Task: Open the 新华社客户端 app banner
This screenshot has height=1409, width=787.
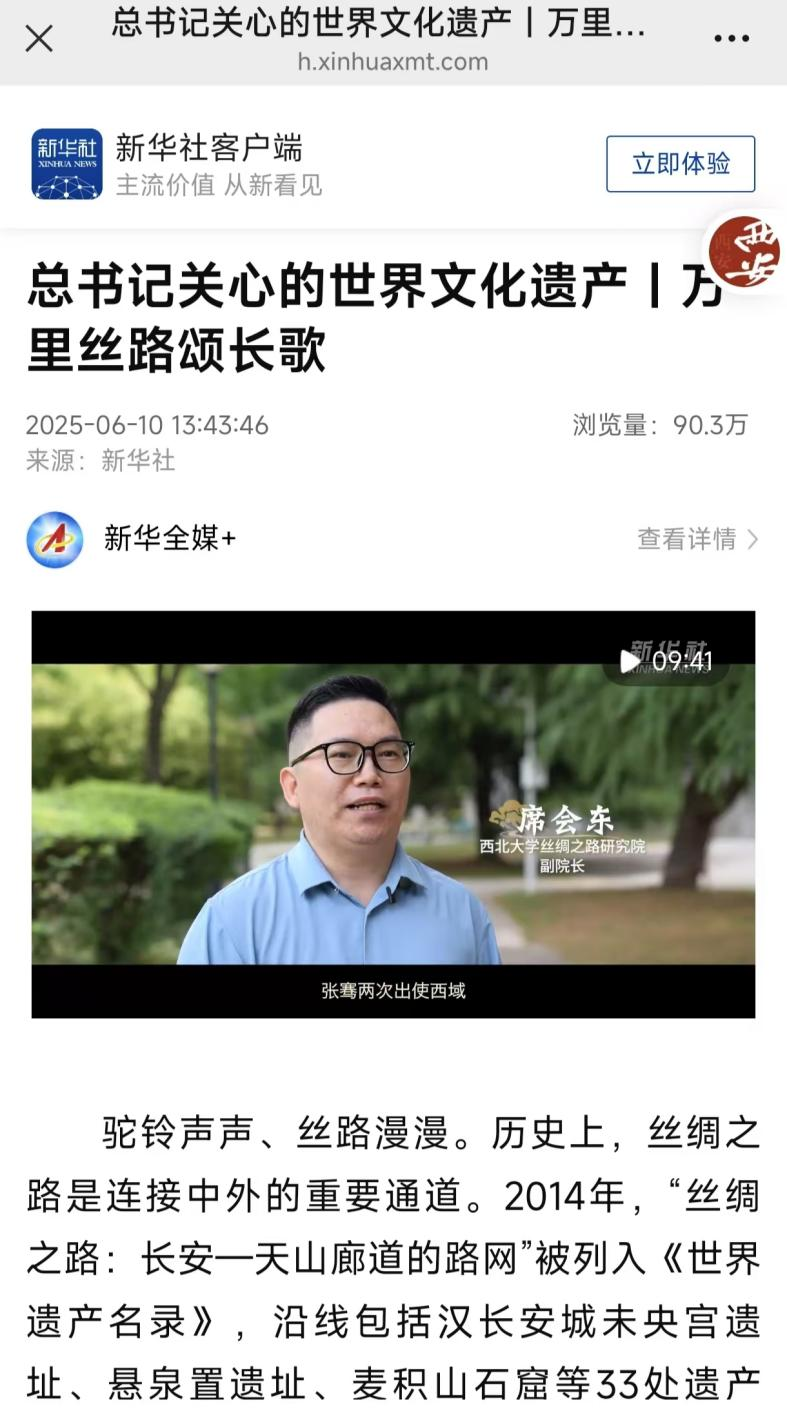Action: point(208,164)
